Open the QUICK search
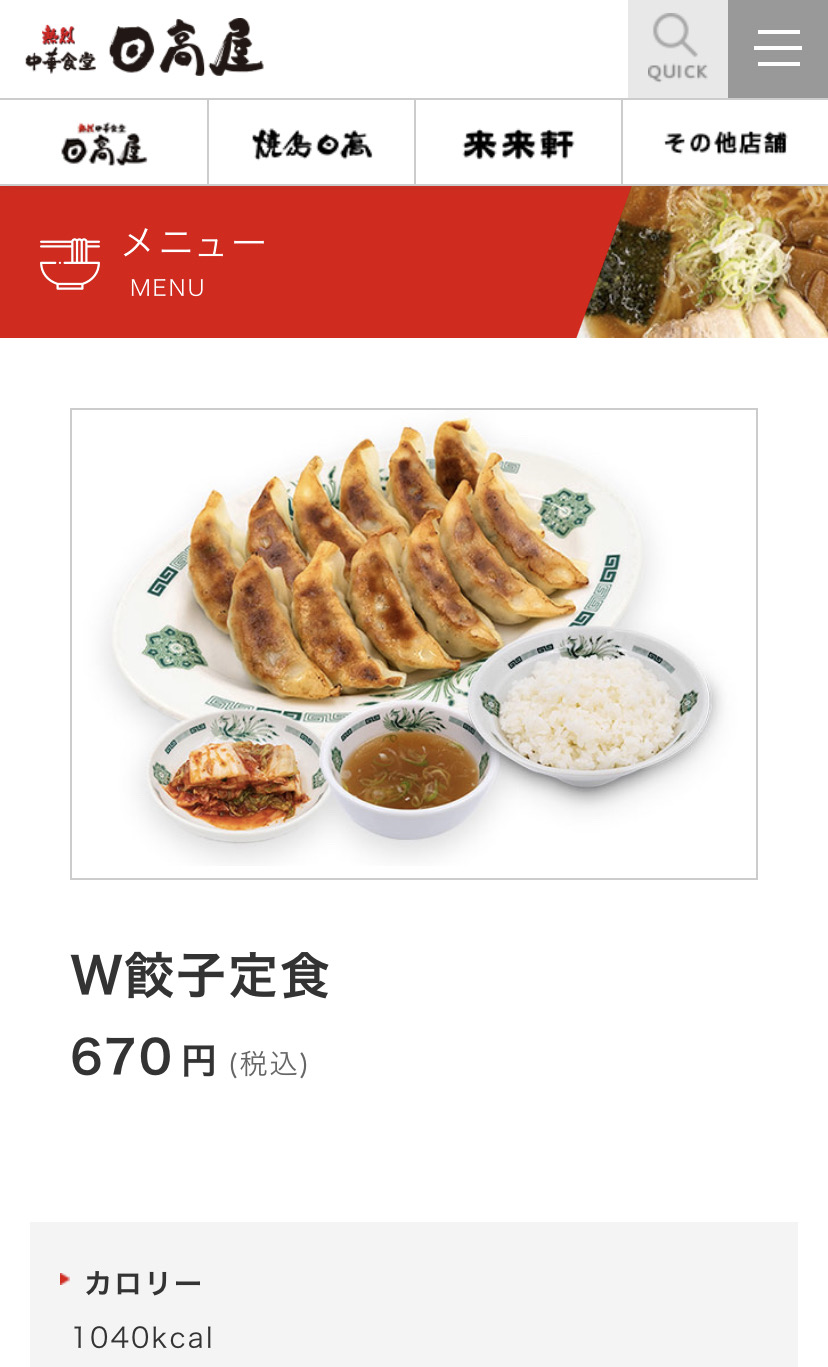Image resolution: width=828 pixels, height=1367 pixels. click(x=677, y=49)
